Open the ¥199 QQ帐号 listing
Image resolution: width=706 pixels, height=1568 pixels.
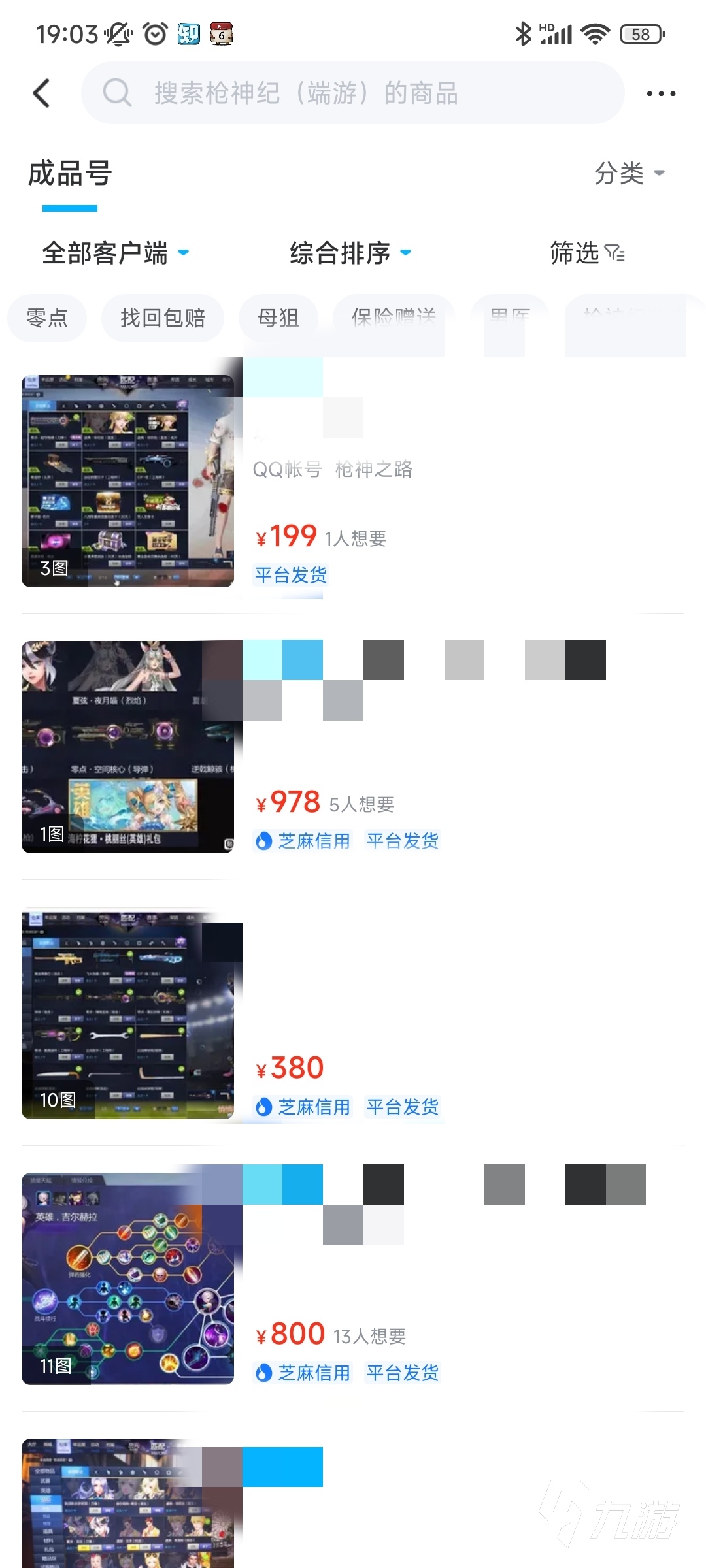[x=353, y=482]
